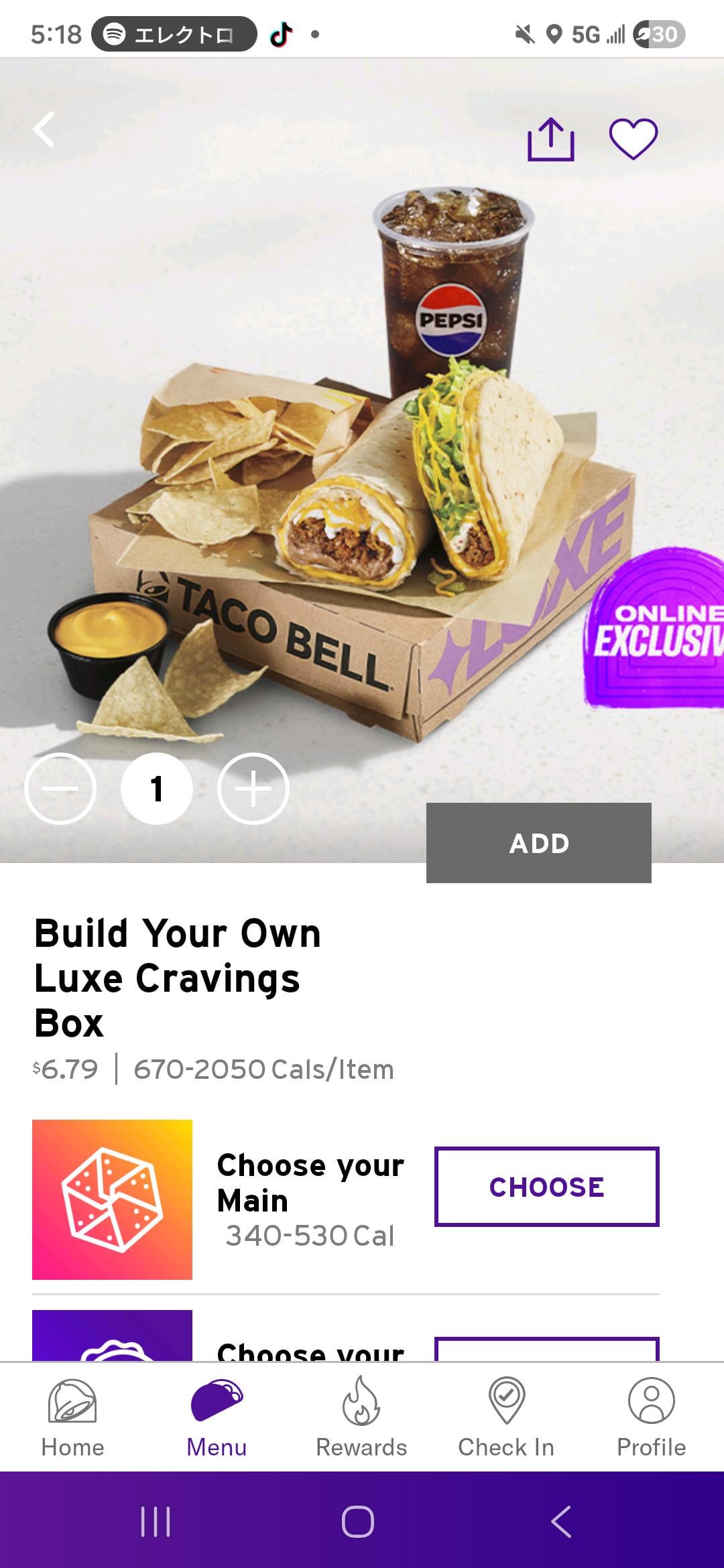Tap the system back button
Image resolution: width=724 pixels, height=1568 pixels.
[560, 1521]
